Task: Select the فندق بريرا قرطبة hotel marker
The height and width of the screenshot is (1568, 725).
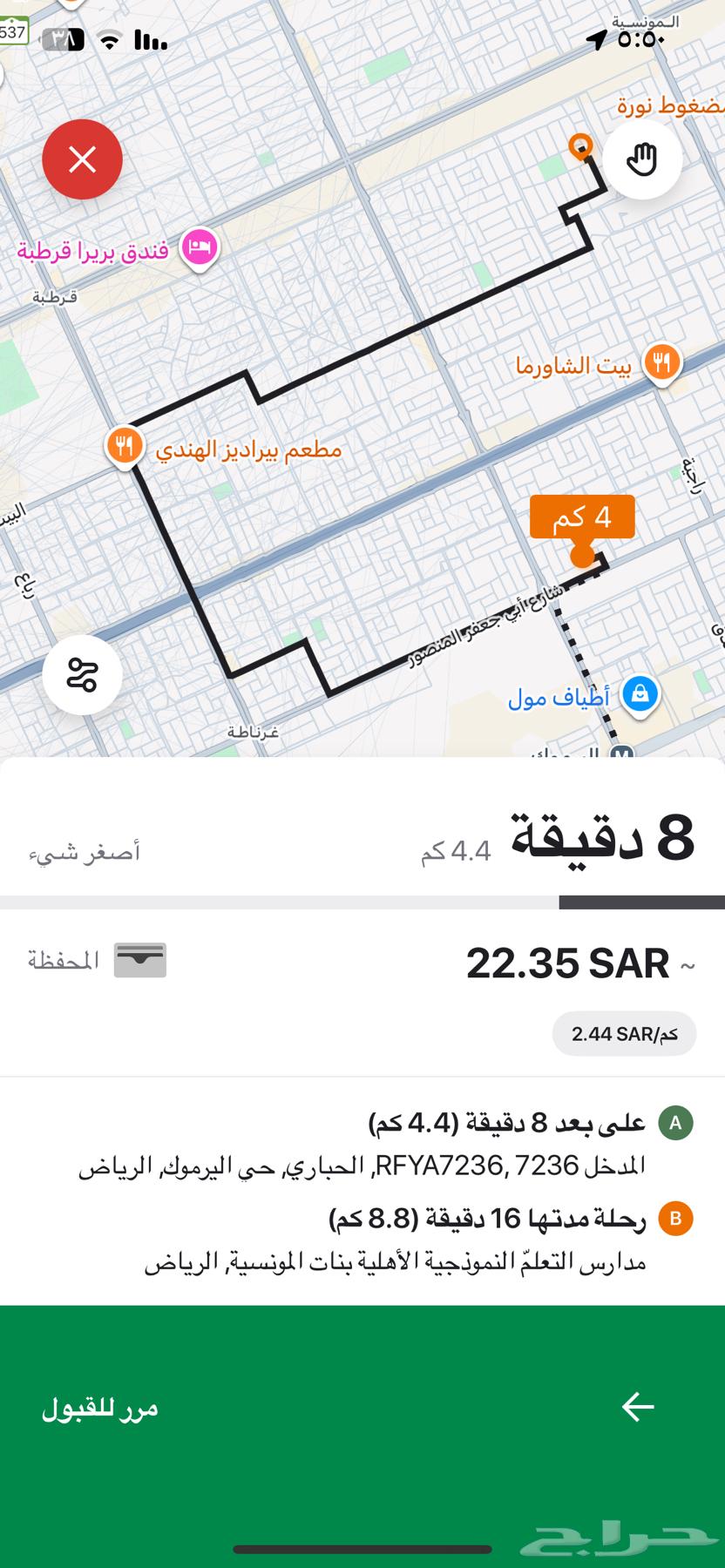Action: tap(199, 247)
